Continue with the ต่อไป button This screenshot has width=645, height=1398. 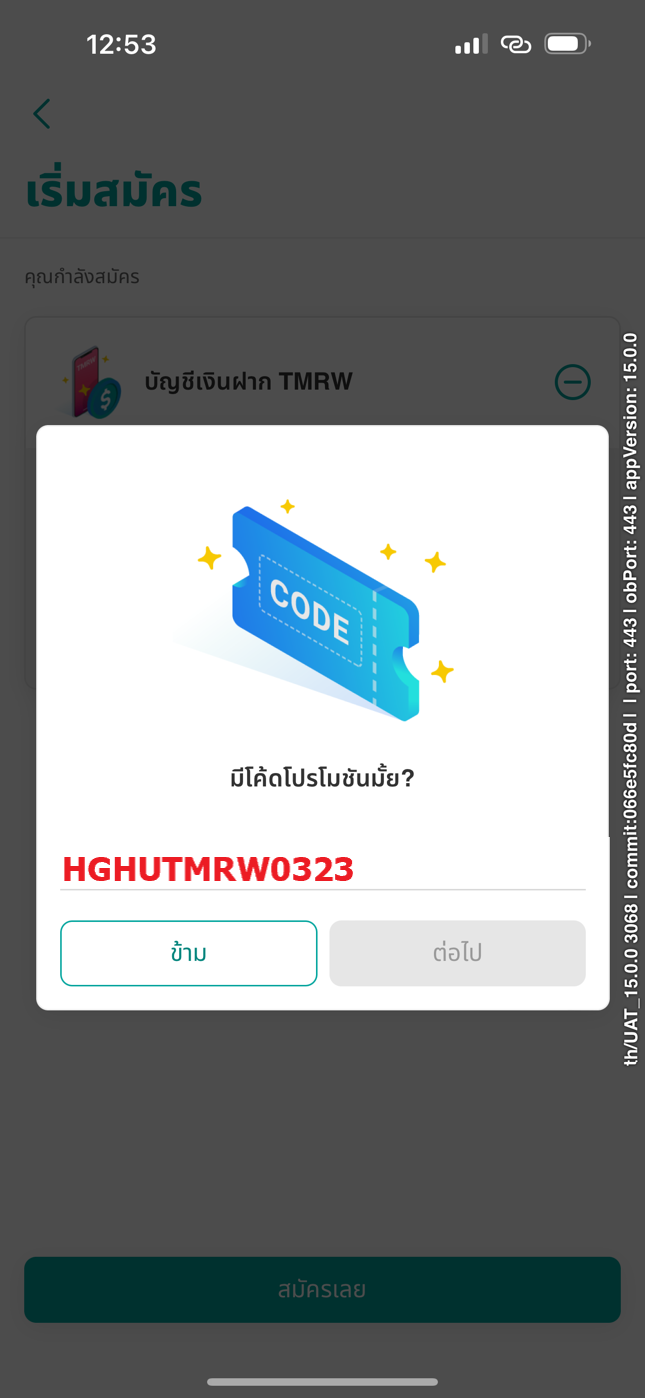pyautogui.click(x=457, y=953)
